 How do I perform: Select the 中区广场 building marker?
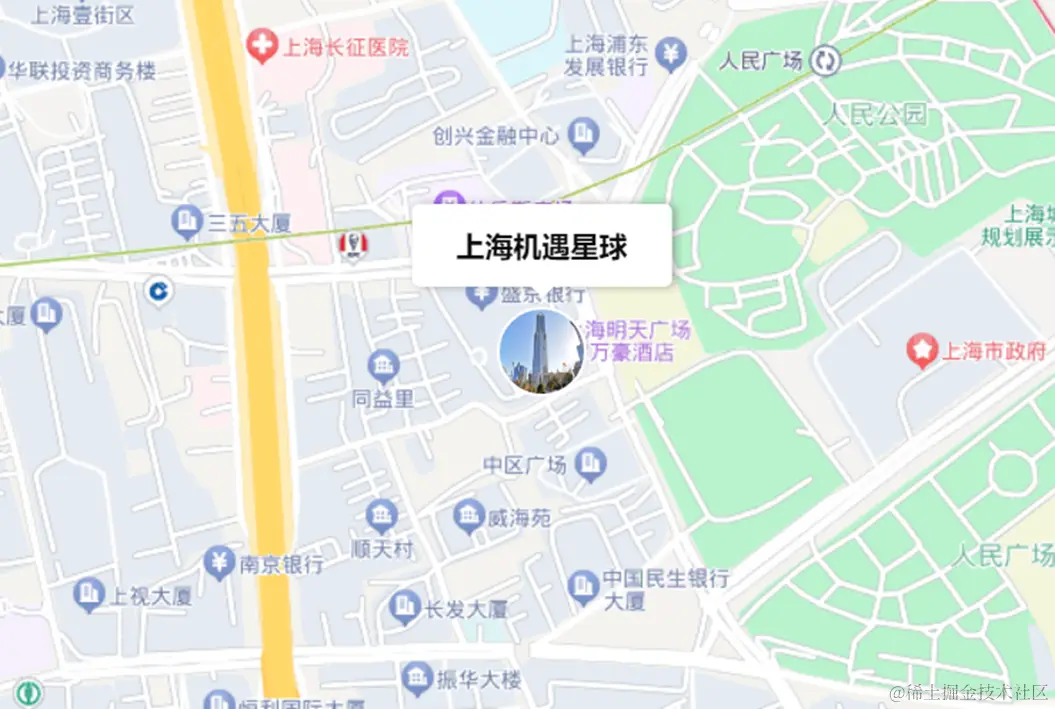pyautogui.click(x=591, y=464)
